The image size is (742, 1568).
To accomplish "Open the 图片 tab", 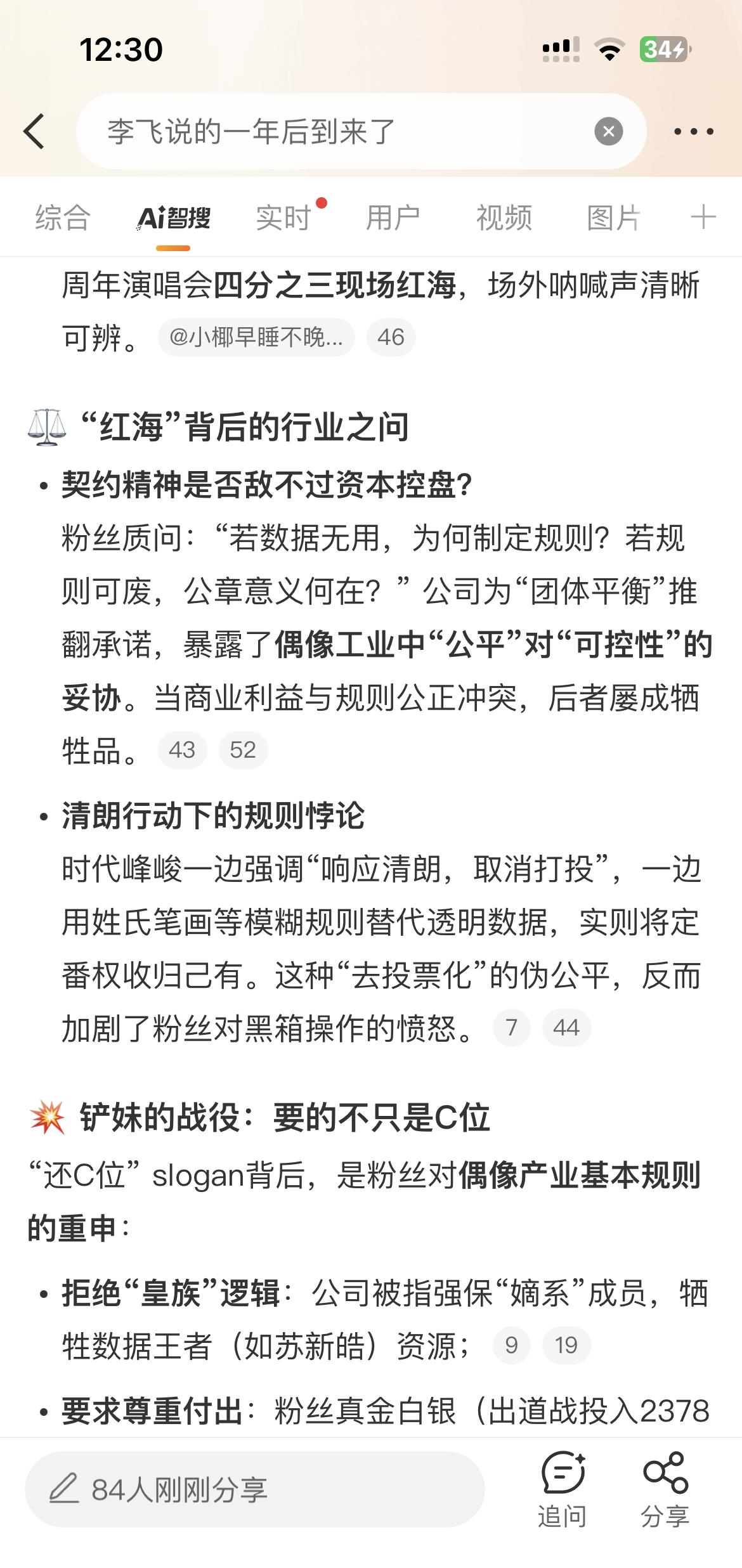I will pyautogui.click(x=614, y=218).
